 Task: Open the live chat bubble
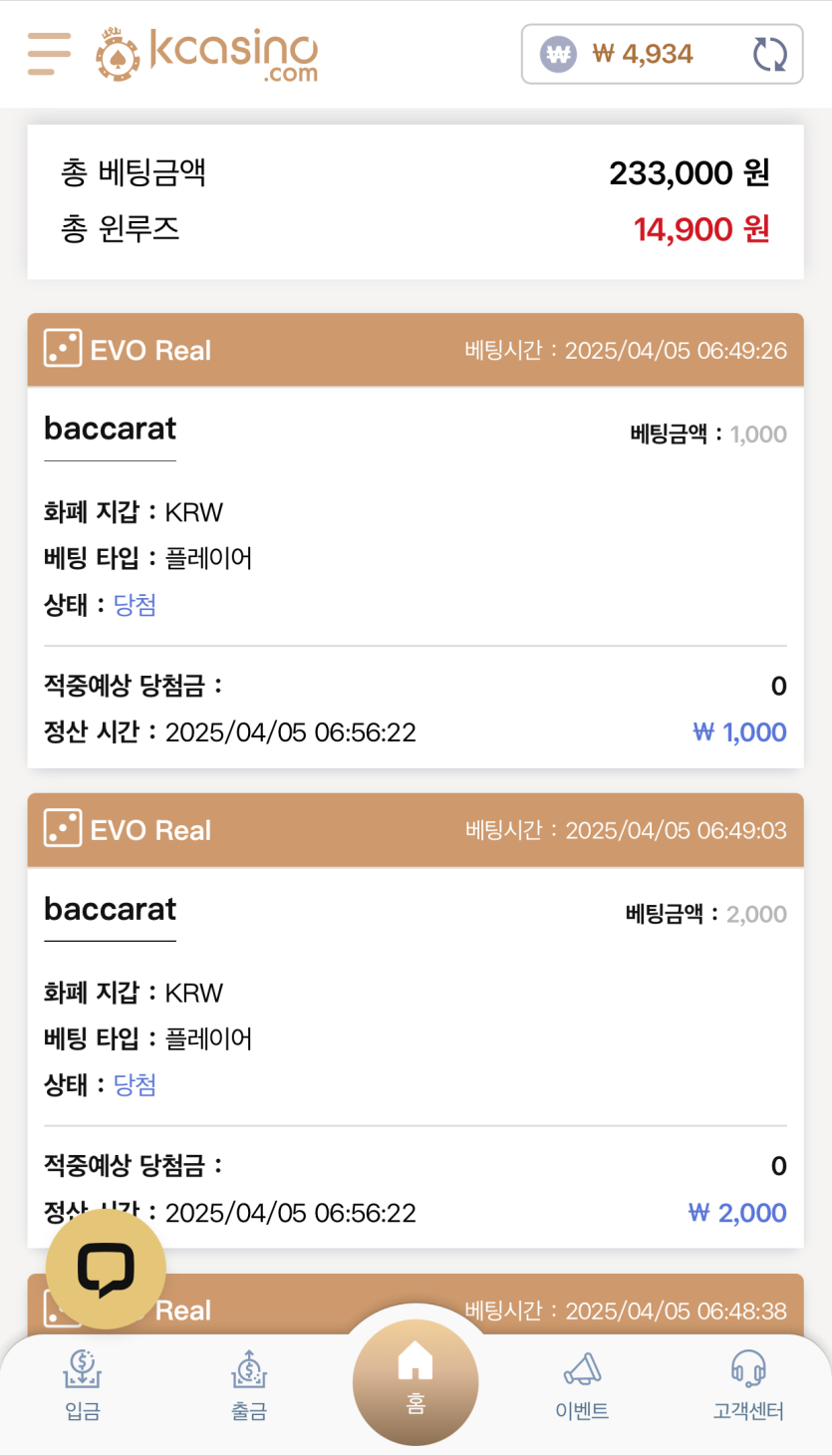[x=106, y=1269]
